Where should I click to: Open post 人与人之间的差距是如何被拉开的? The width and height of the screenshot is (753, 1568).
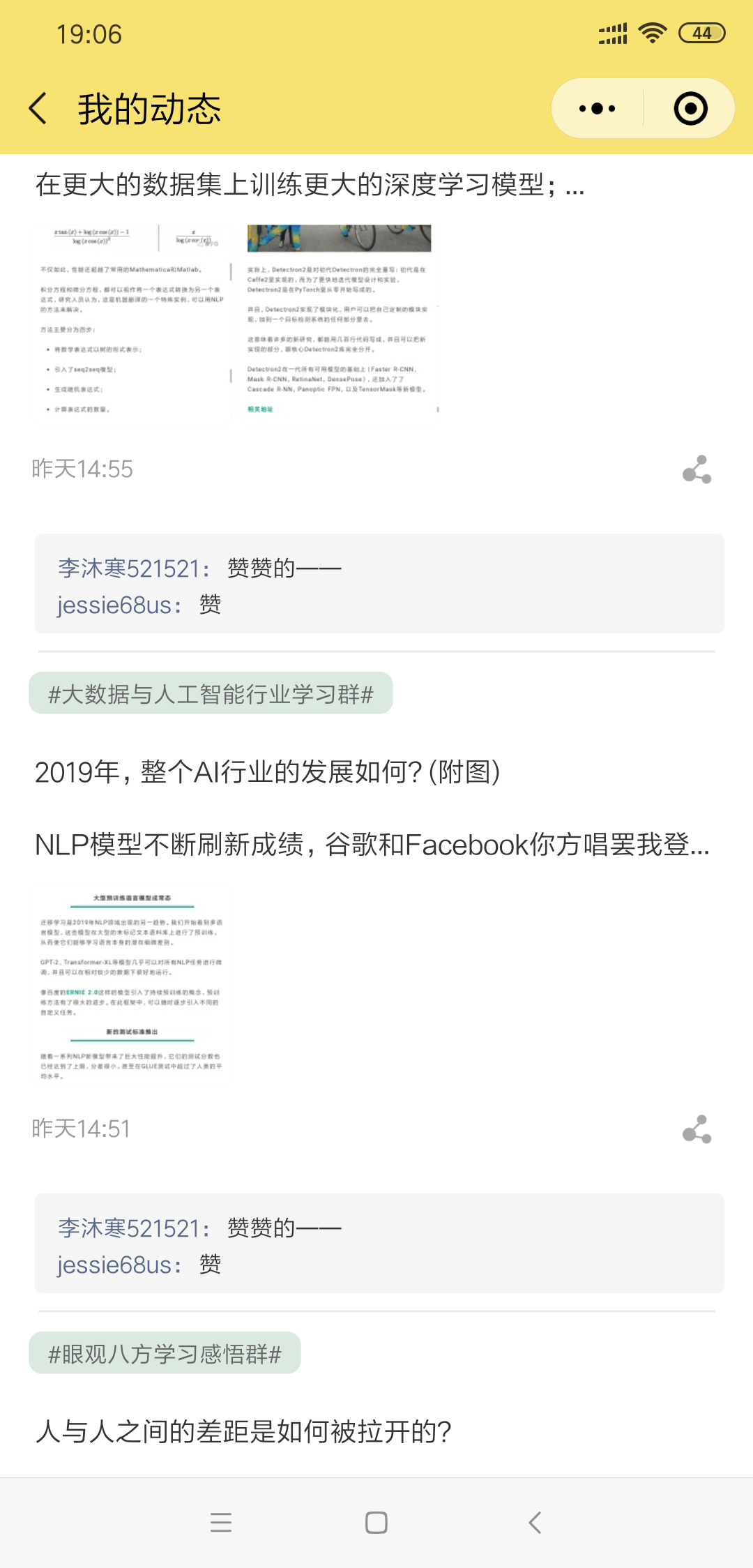coord(243,1432)
